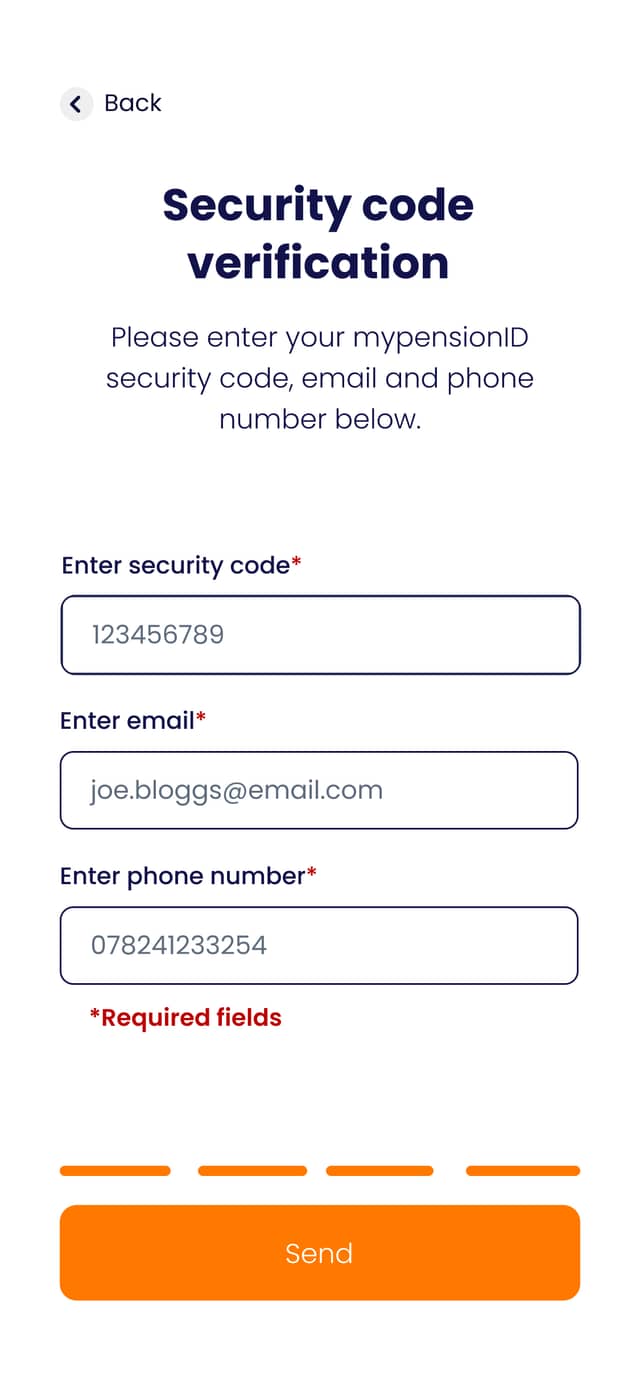Viewport: 640px width, 1386px height.
Task: Focus the security code field
Action: coord(320,635)
